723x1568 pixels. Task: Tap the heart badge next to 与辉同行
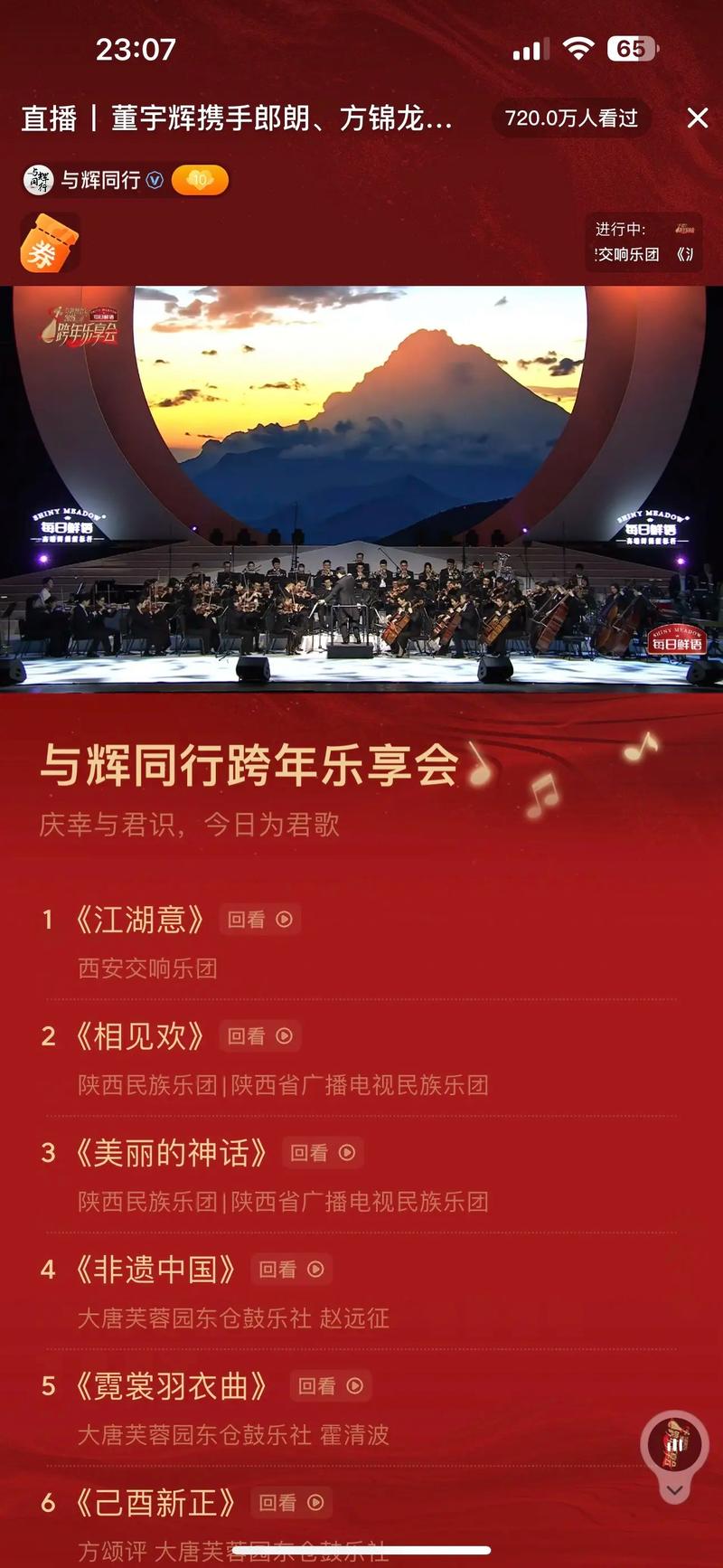click(x=200, y=180)
